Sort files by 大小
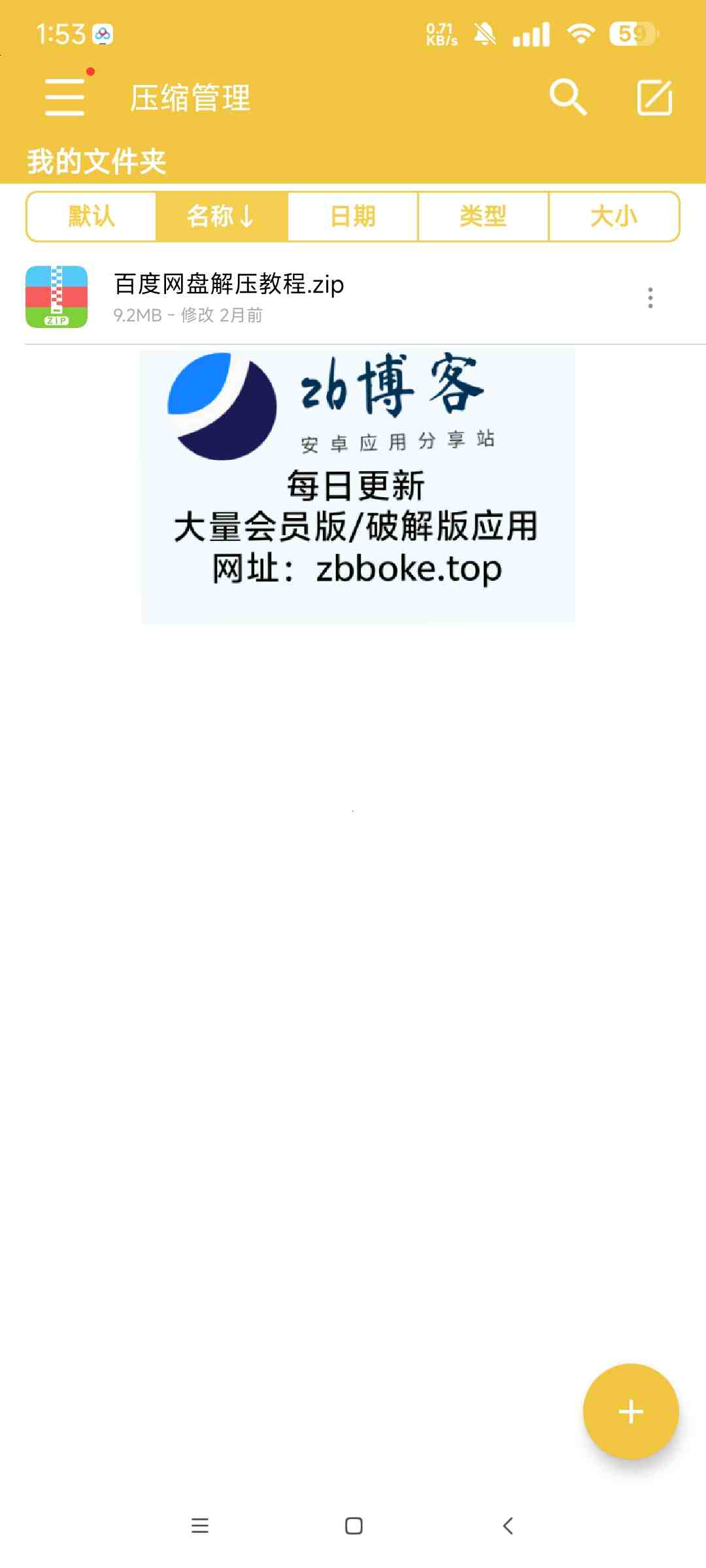The width and height of the screenshot is (706, 1568). pyautogui.click(x=614, y=216)
